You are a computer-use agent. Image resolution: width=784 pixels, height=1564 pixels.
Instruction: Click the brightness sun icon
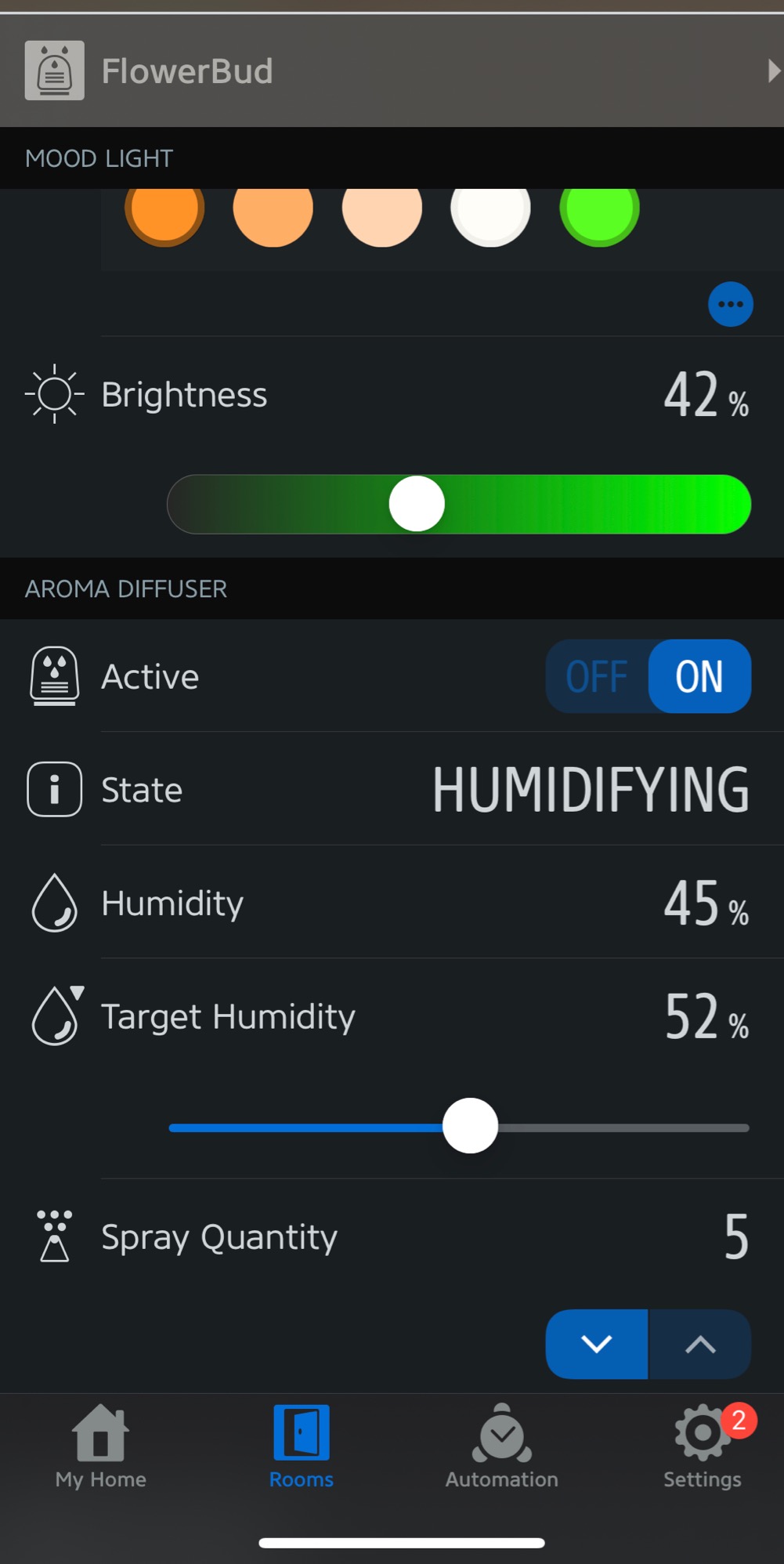pyautogui.click(x=55, y=394)
